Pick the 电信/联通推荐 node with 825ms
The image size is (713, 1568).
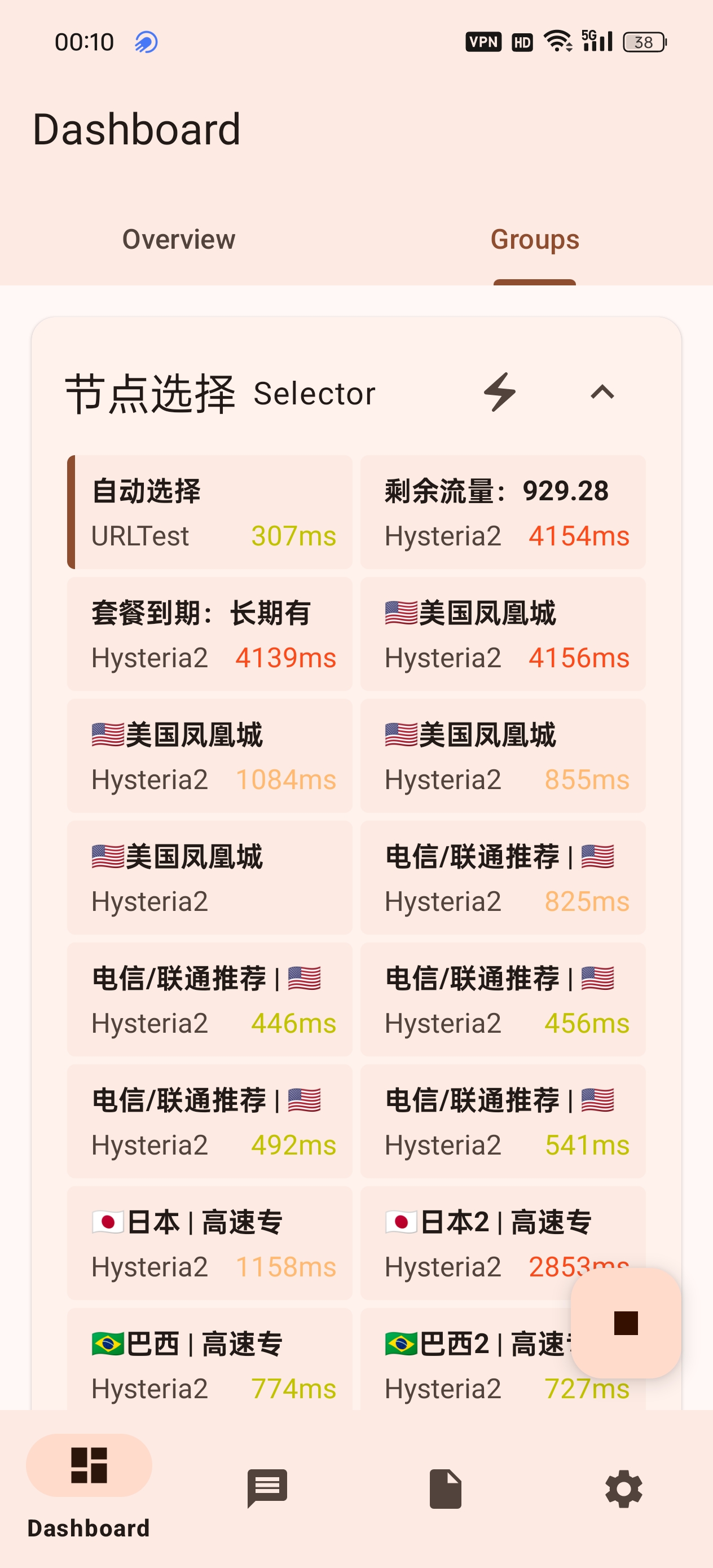[x=503, y=877]
